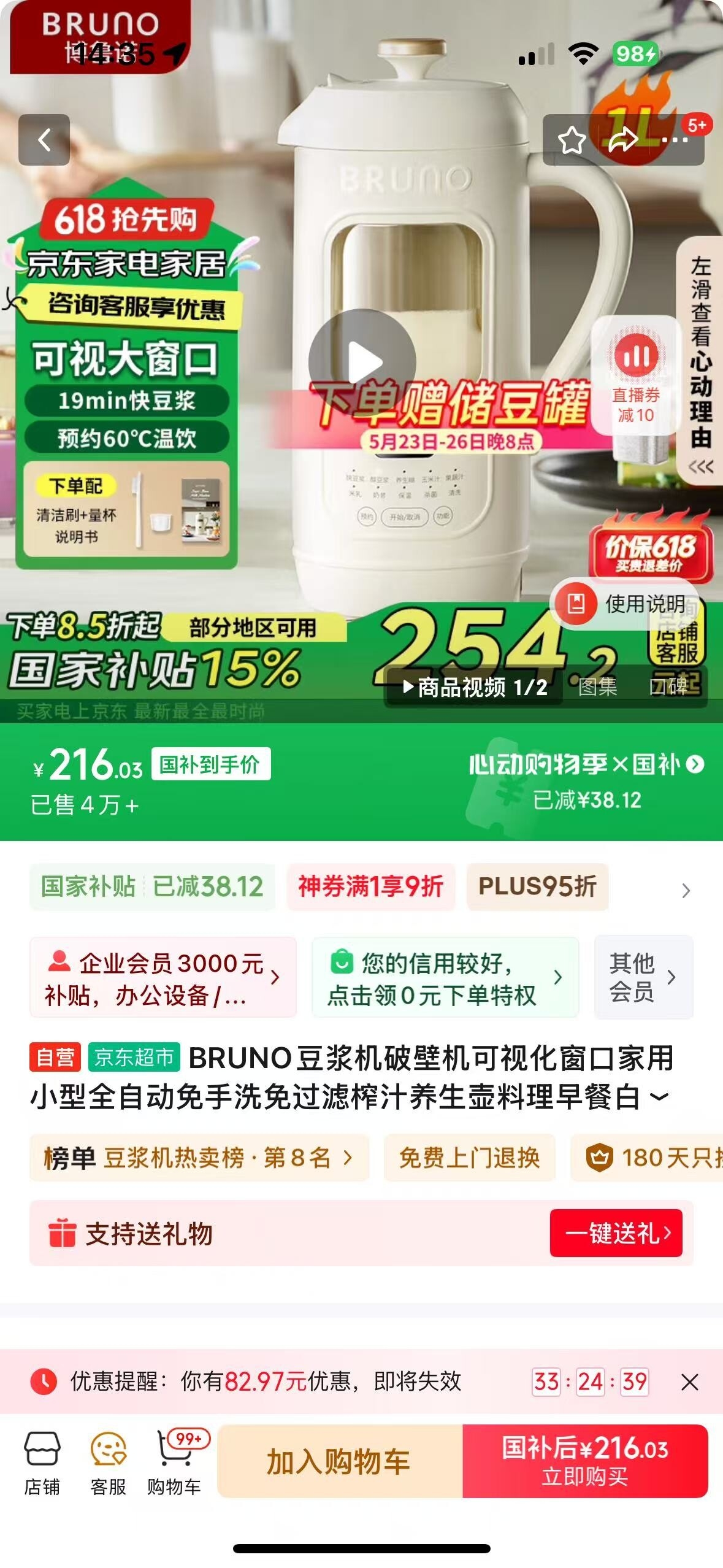Expand the full product title

pyautogui.click(x=659, y=1097)
